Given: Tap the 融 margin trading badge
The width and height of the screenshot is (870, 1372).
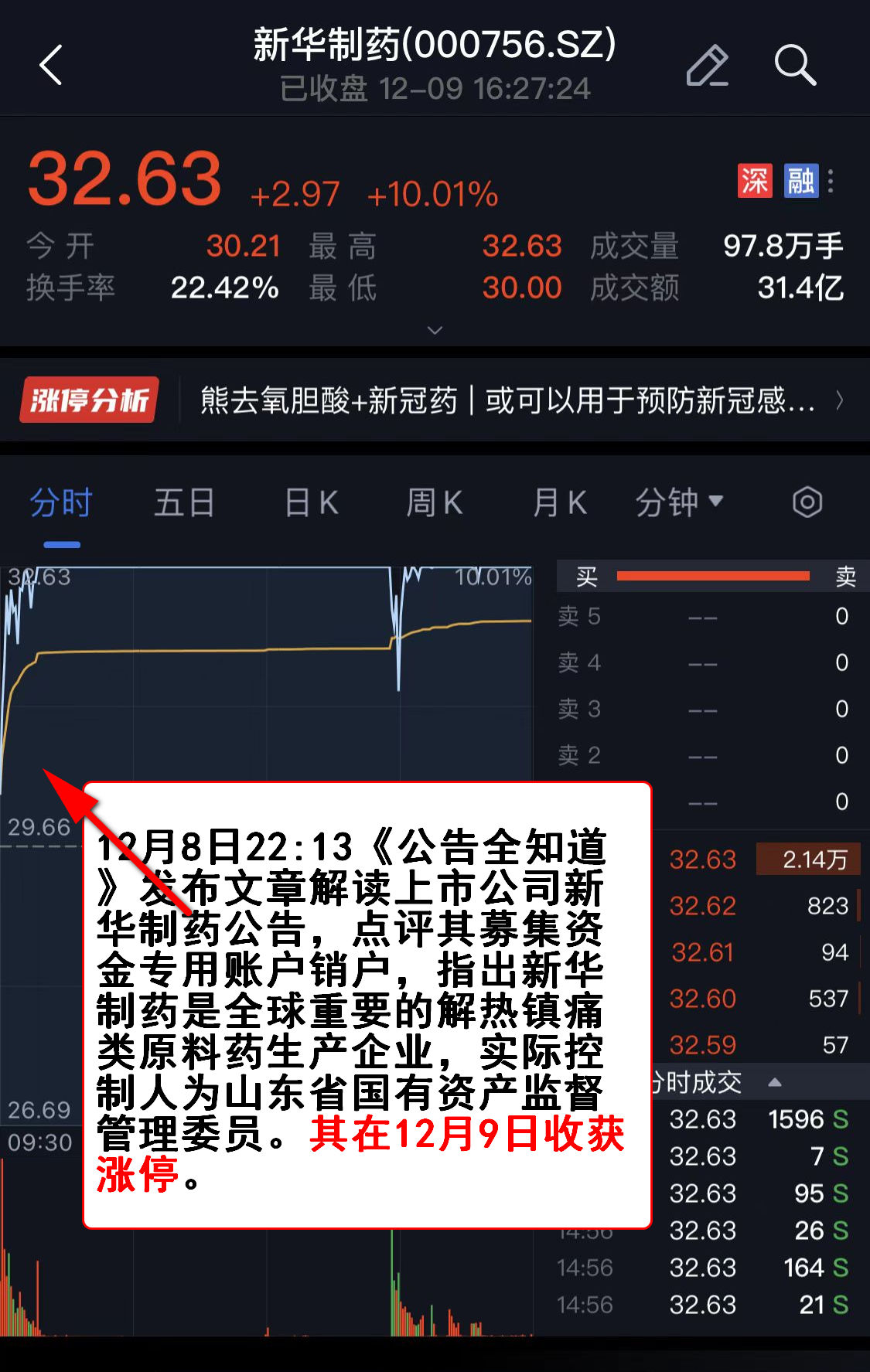Looking at the screenshot, I should pyautogui.click(x=800, y=181).
